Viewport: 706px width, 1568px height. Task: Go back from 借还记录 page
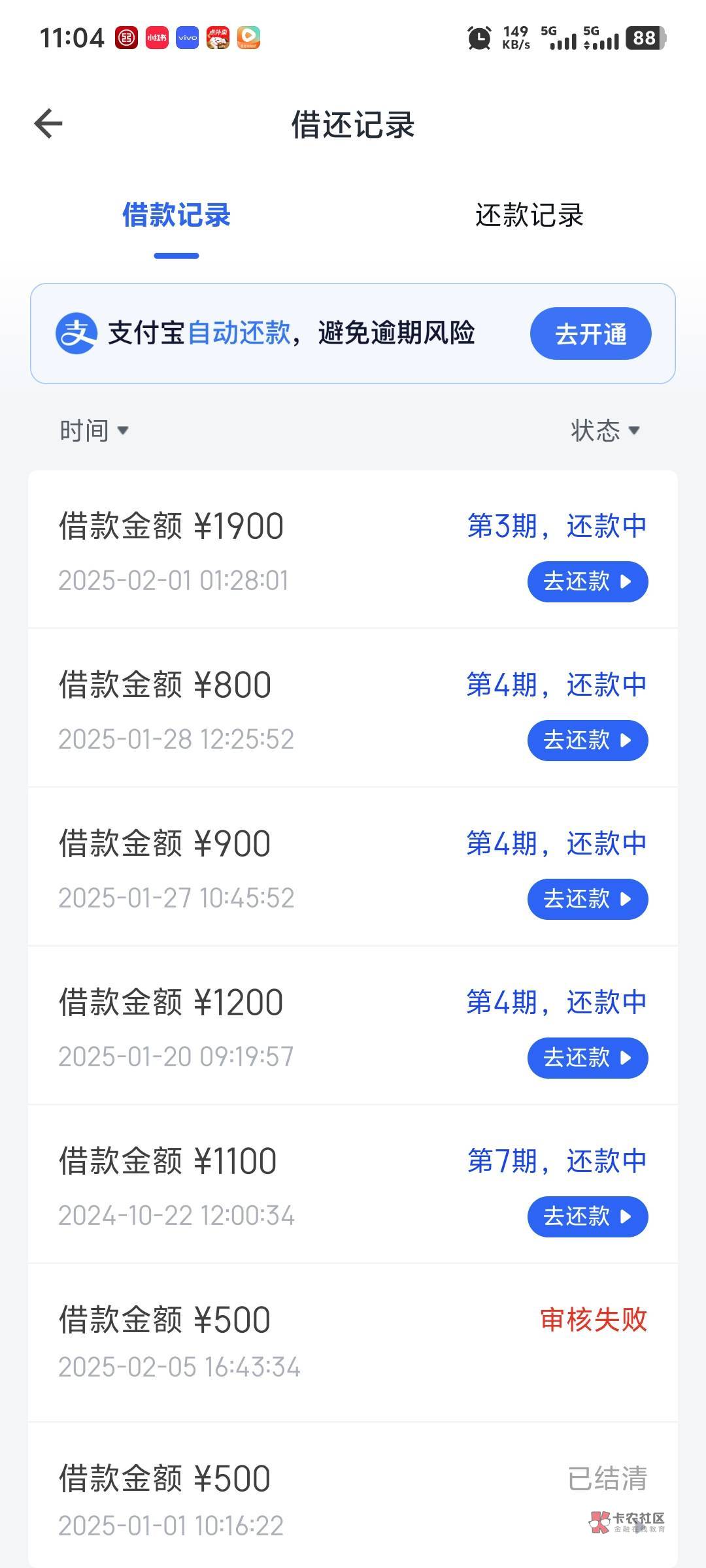pos(48,124)
